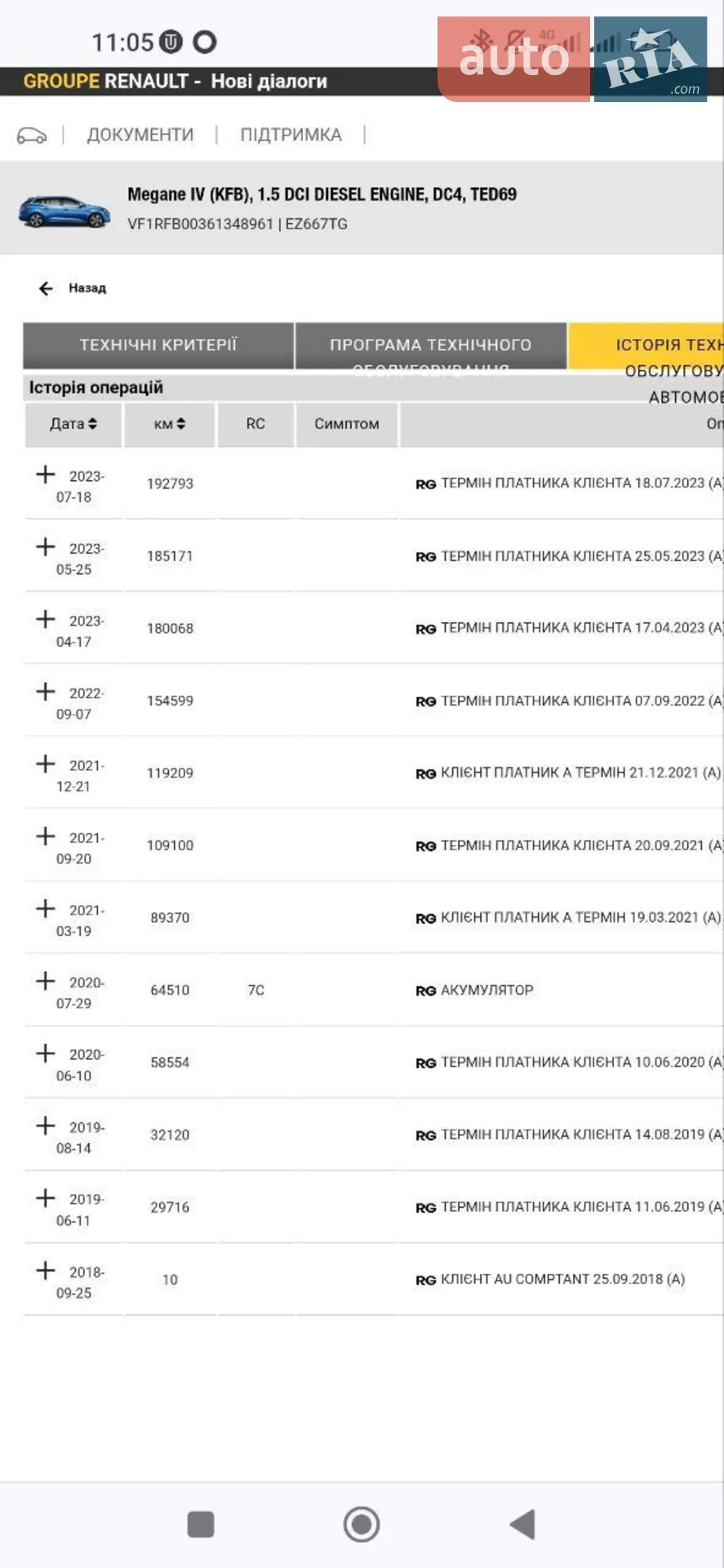This screenshot has height=1568, width=724.
Task: Expand the 2023-05-25 record
Action: coord(46,547)
